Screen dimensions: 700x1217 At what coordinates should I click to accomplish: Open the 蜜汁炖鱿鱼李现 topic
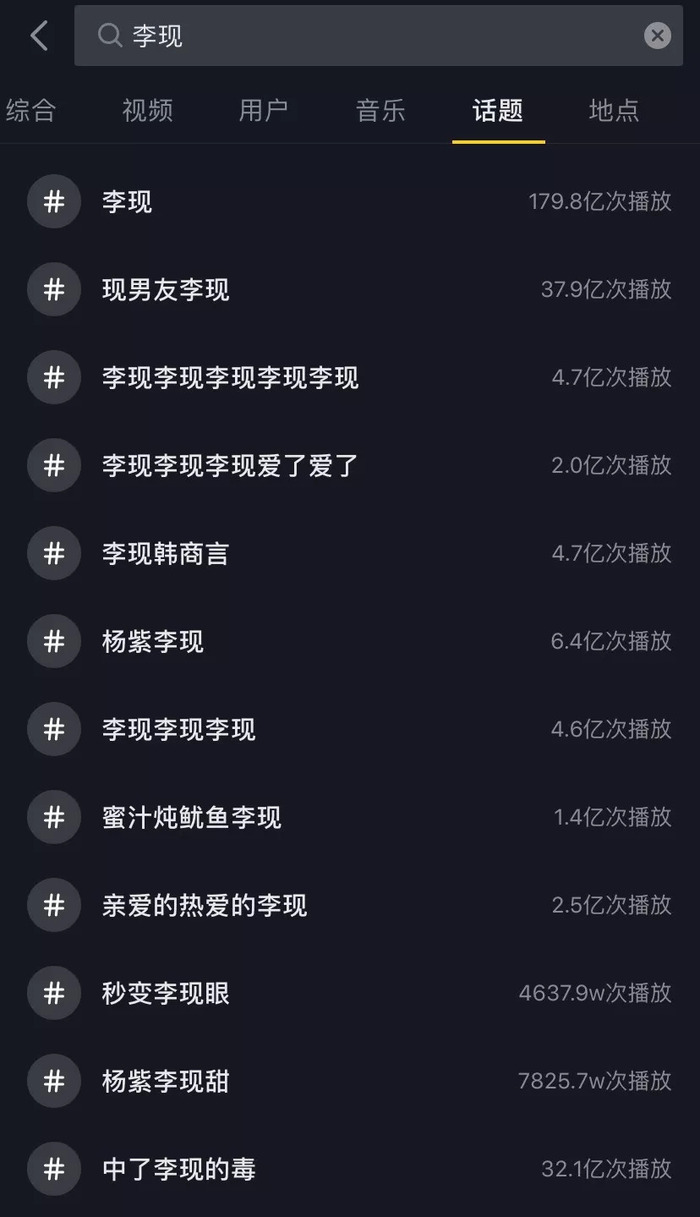(x=350, y=818)
